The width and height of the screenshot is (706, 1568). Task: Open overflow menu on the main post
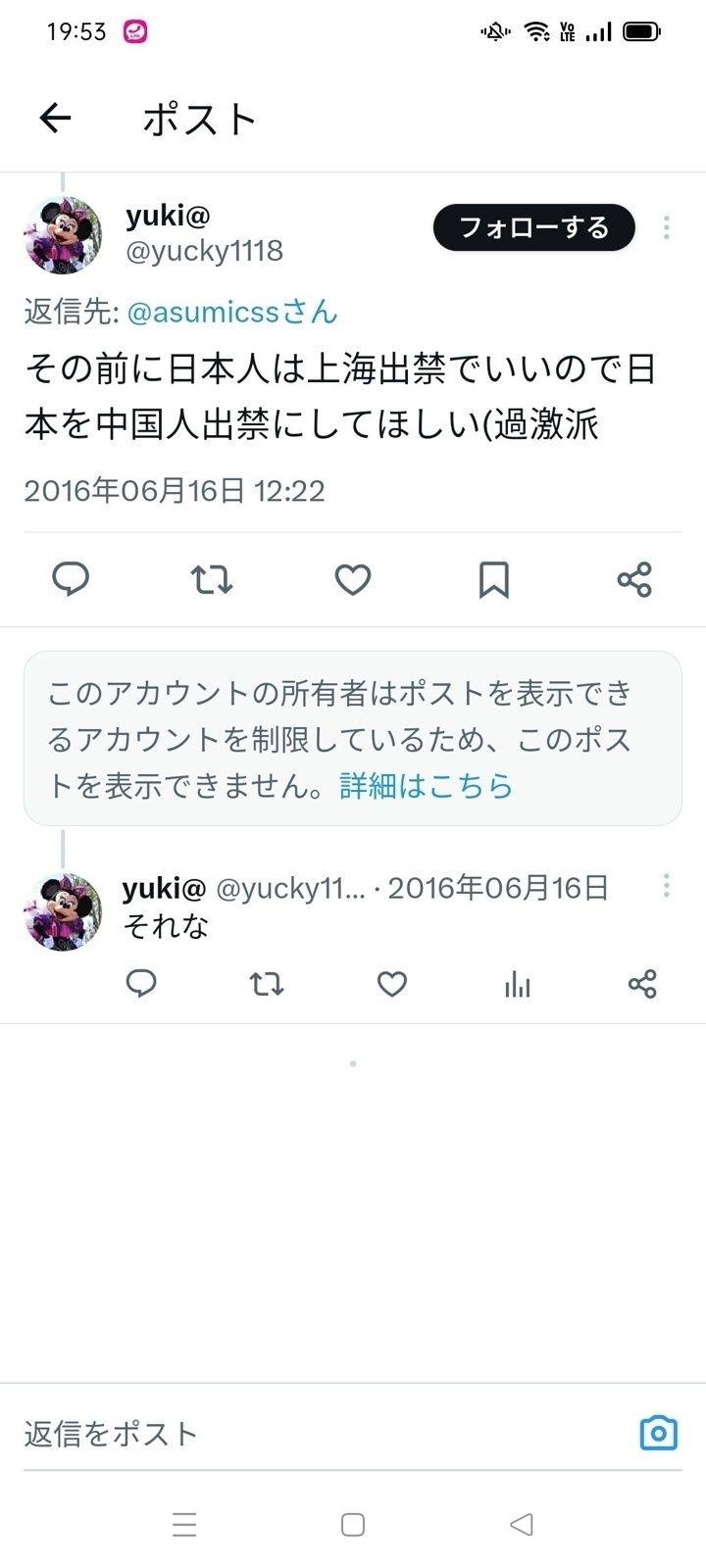666,227
